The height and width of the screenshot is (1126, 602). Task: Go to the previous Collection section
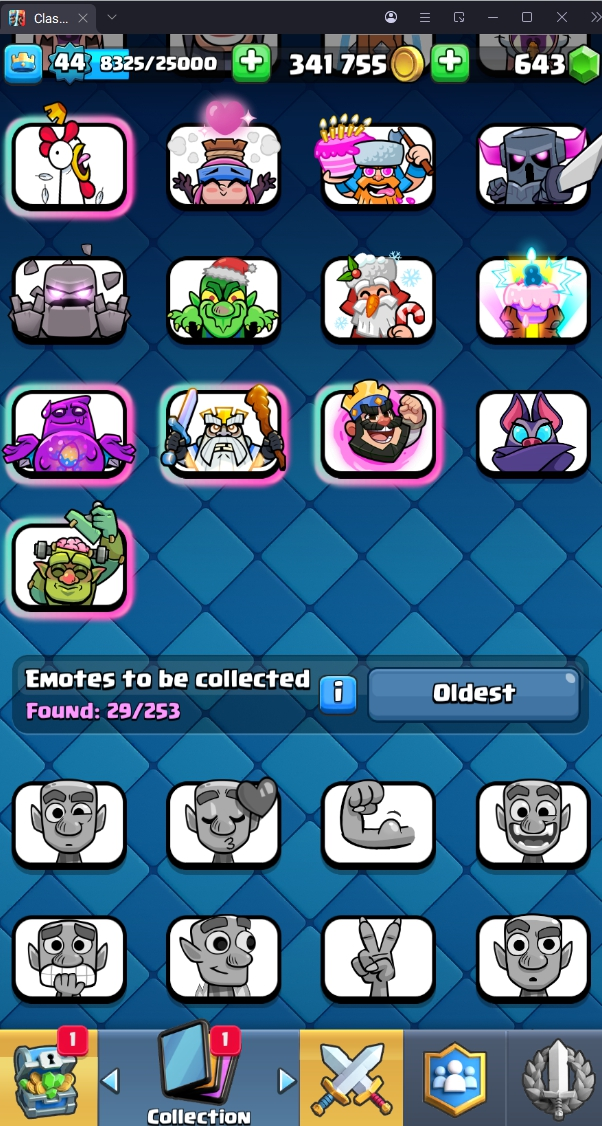coord(111,1080)
